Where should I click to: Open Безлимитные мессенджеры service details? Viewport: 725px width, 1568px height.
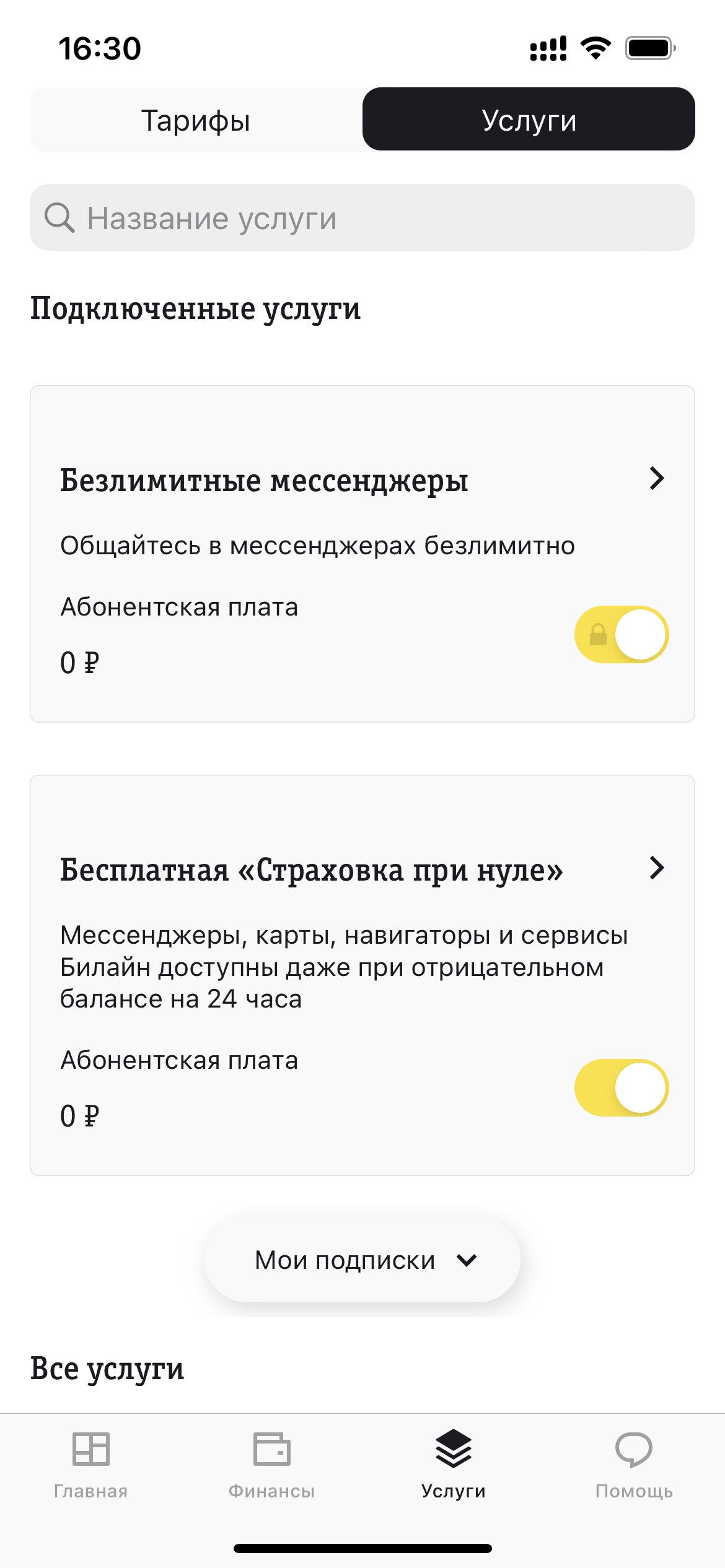tap(657, 479)
